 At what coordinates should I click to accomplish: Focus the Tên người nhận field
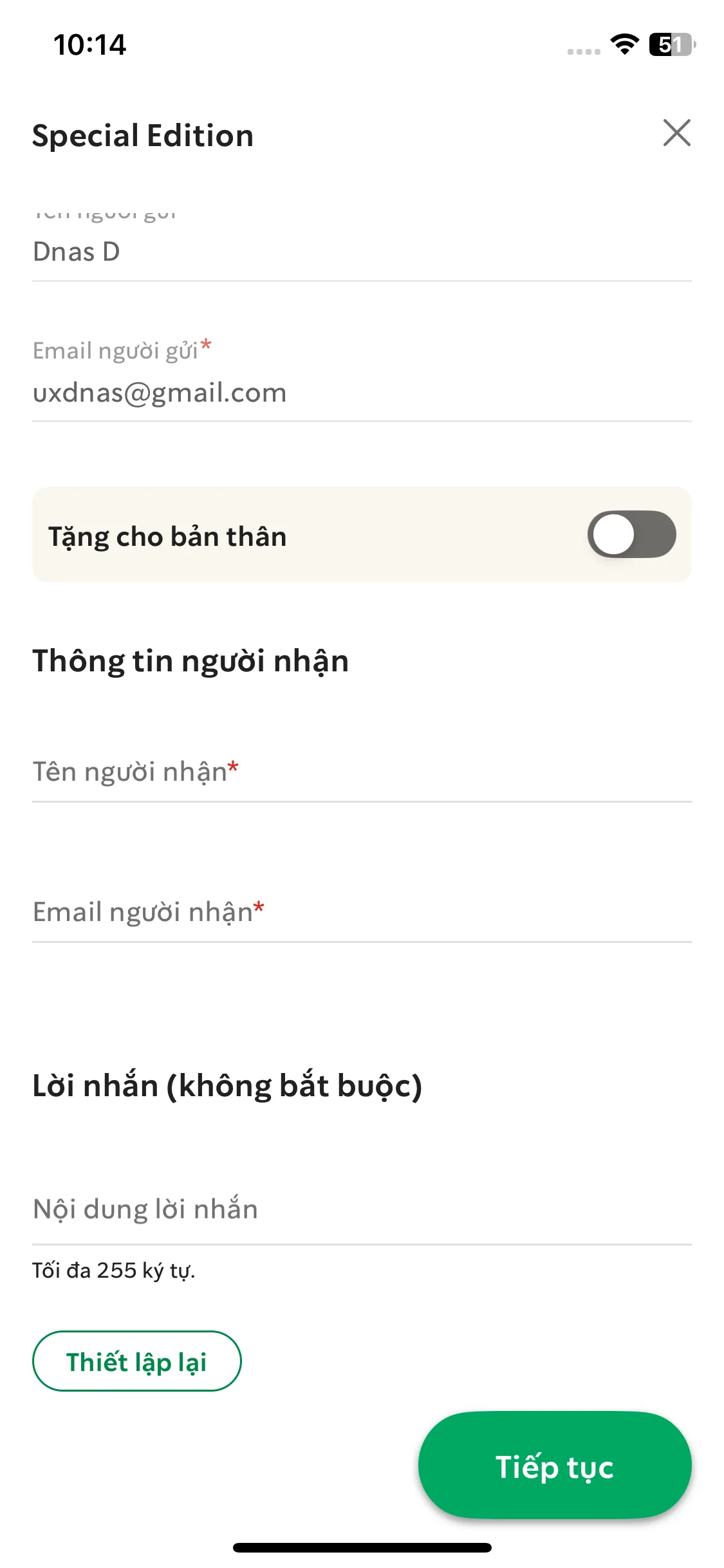click(x=360, y=772)
